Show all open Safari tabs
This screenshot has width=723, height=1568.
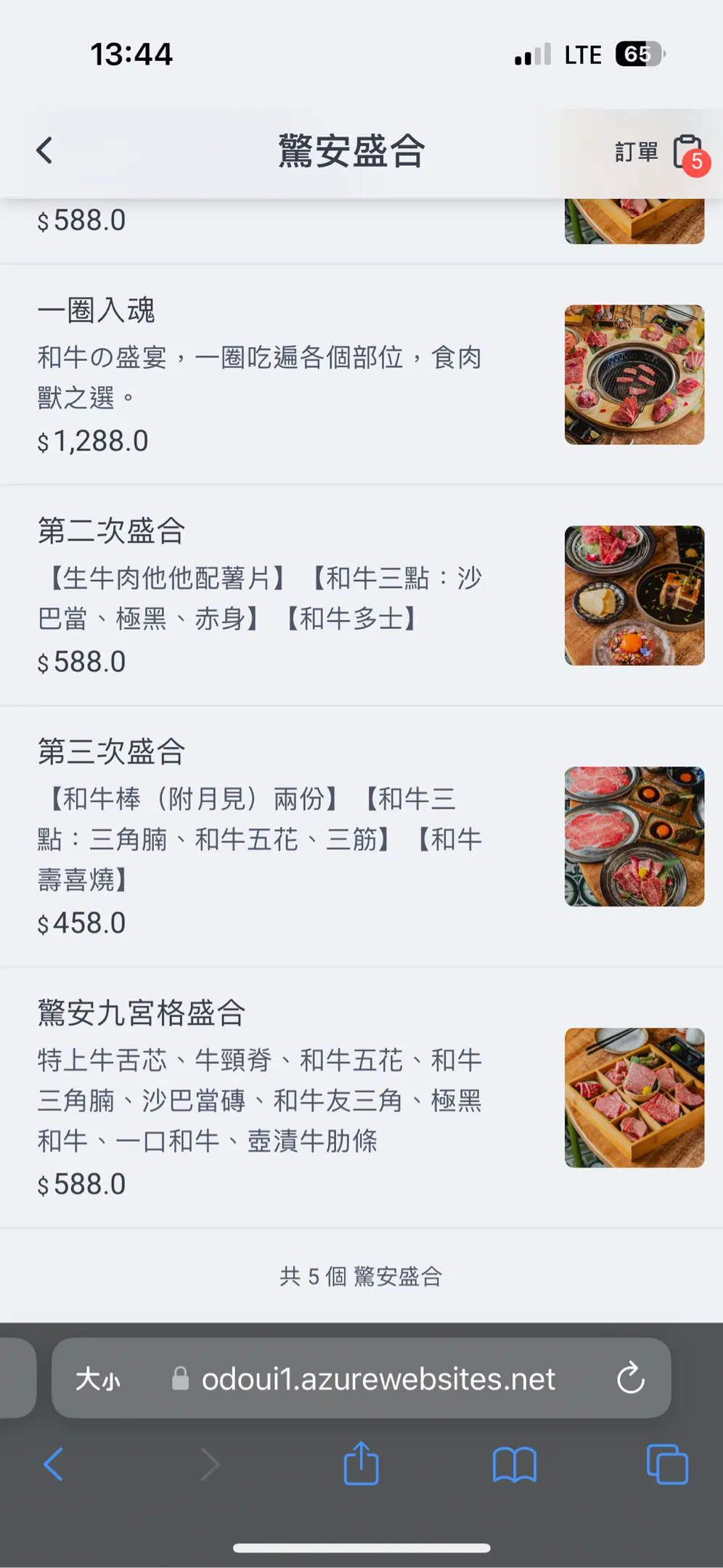(667, 1464)
